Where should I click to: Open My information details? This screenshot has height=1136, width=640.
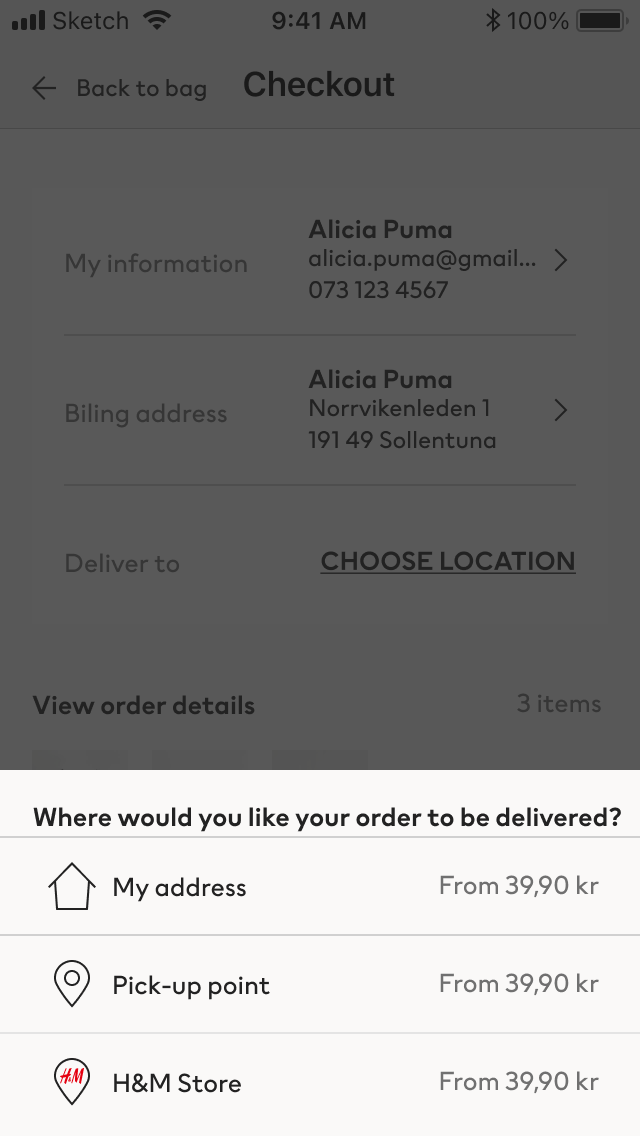(320, 260)
